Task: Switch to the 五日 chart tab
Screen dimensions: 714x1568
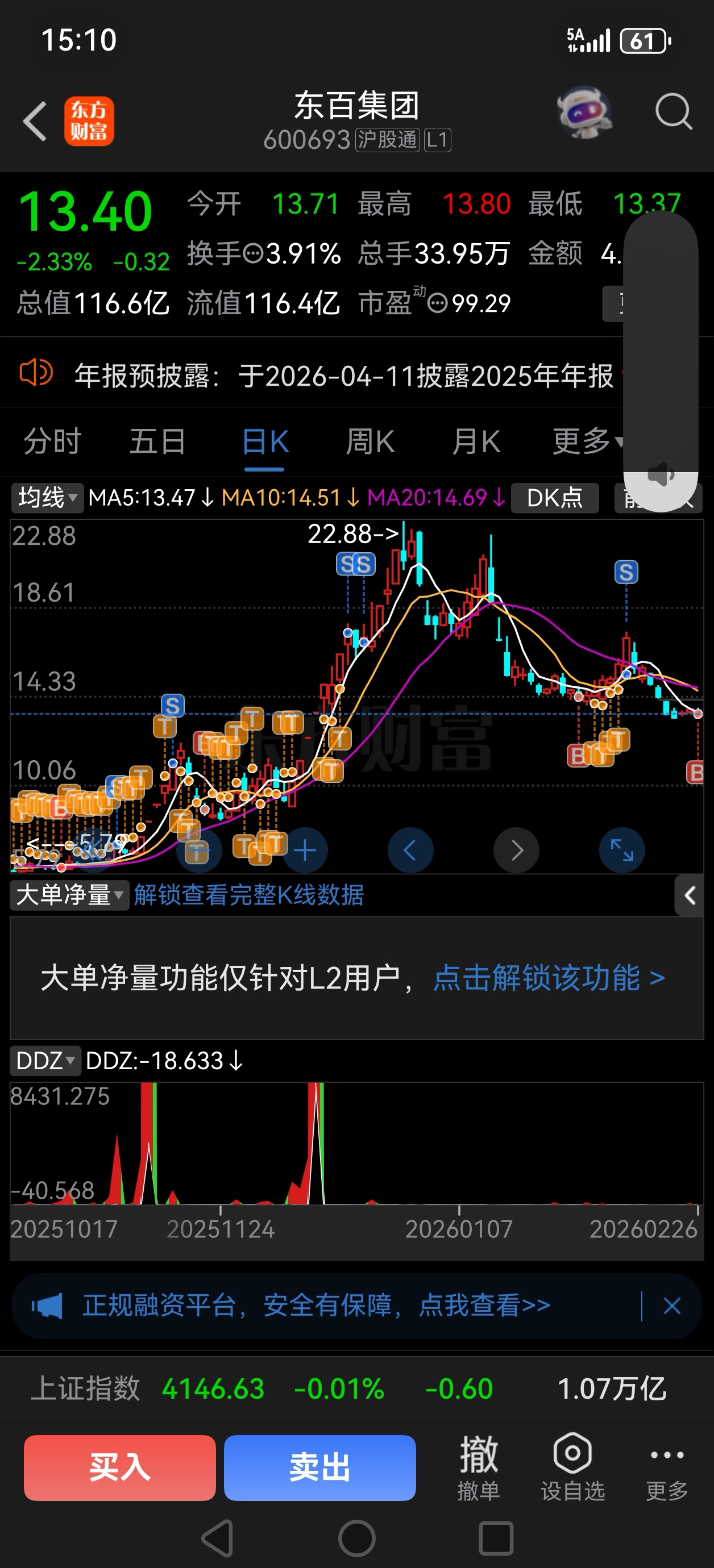Action: [x=157, y=441]
